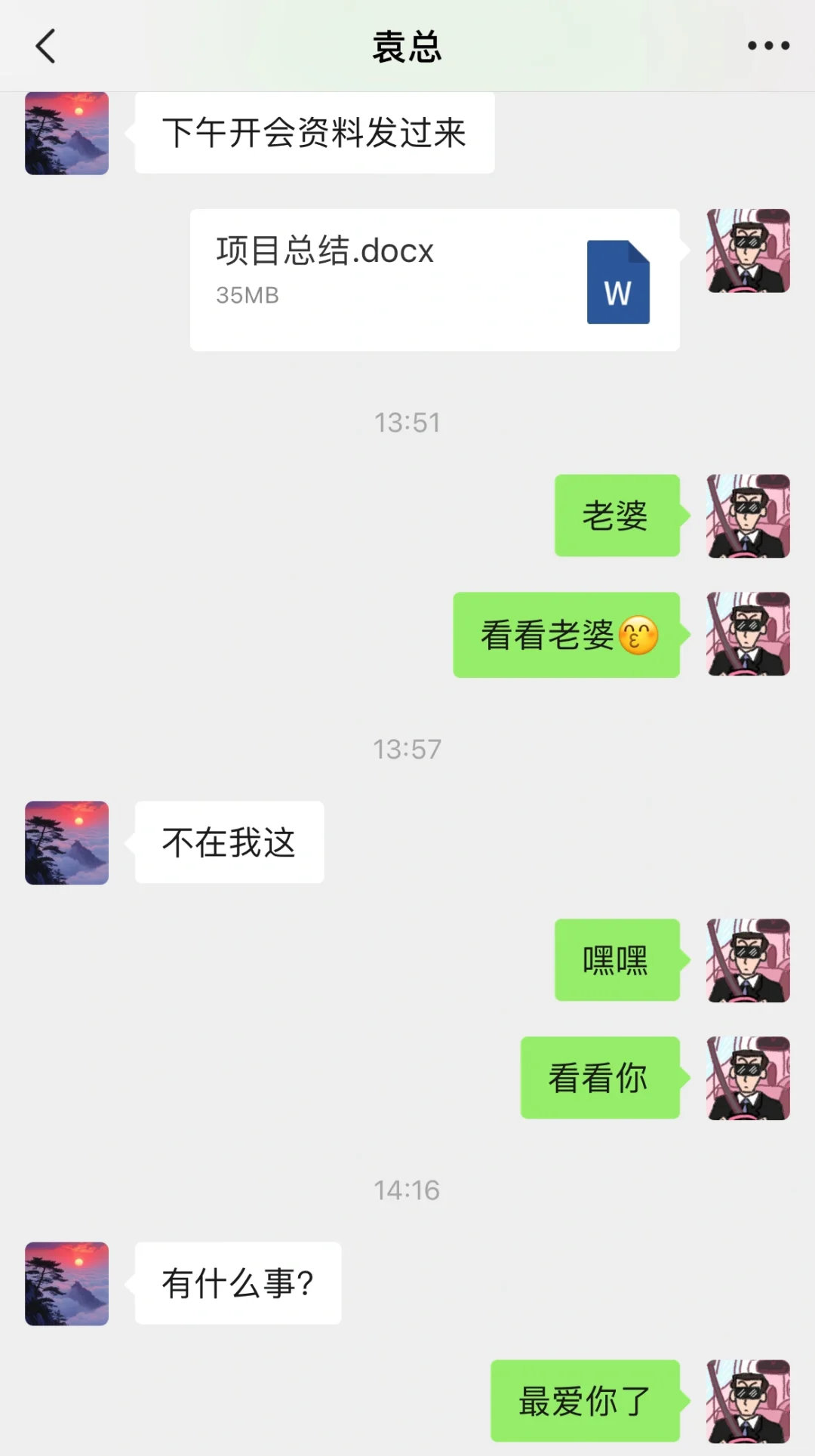The image size is (815, 1456).
Task: Select the 下午开会资料发过来 message bubble
Action: coord(314,133)
